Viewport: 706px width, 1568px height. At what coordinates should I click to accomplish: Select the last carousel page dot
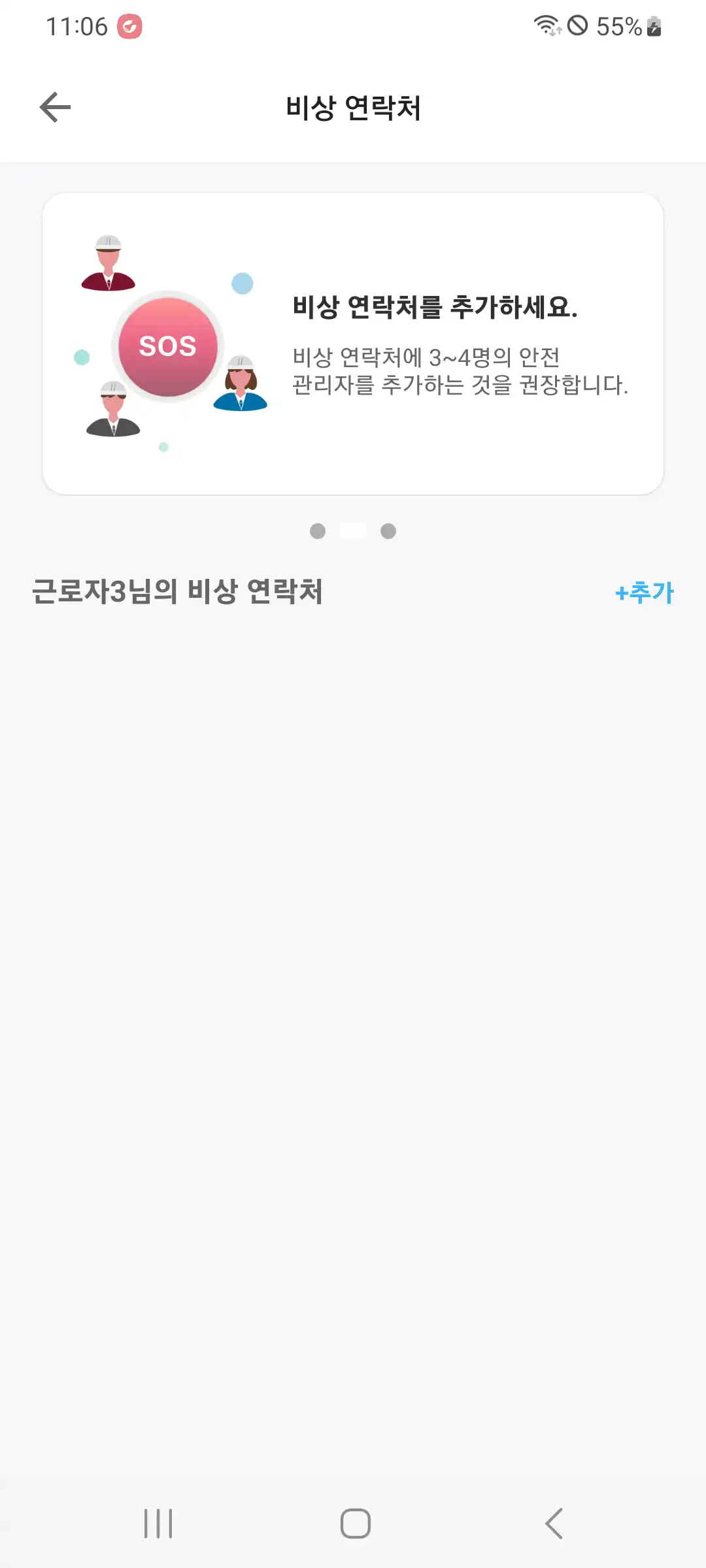click(x=388, y=531)
